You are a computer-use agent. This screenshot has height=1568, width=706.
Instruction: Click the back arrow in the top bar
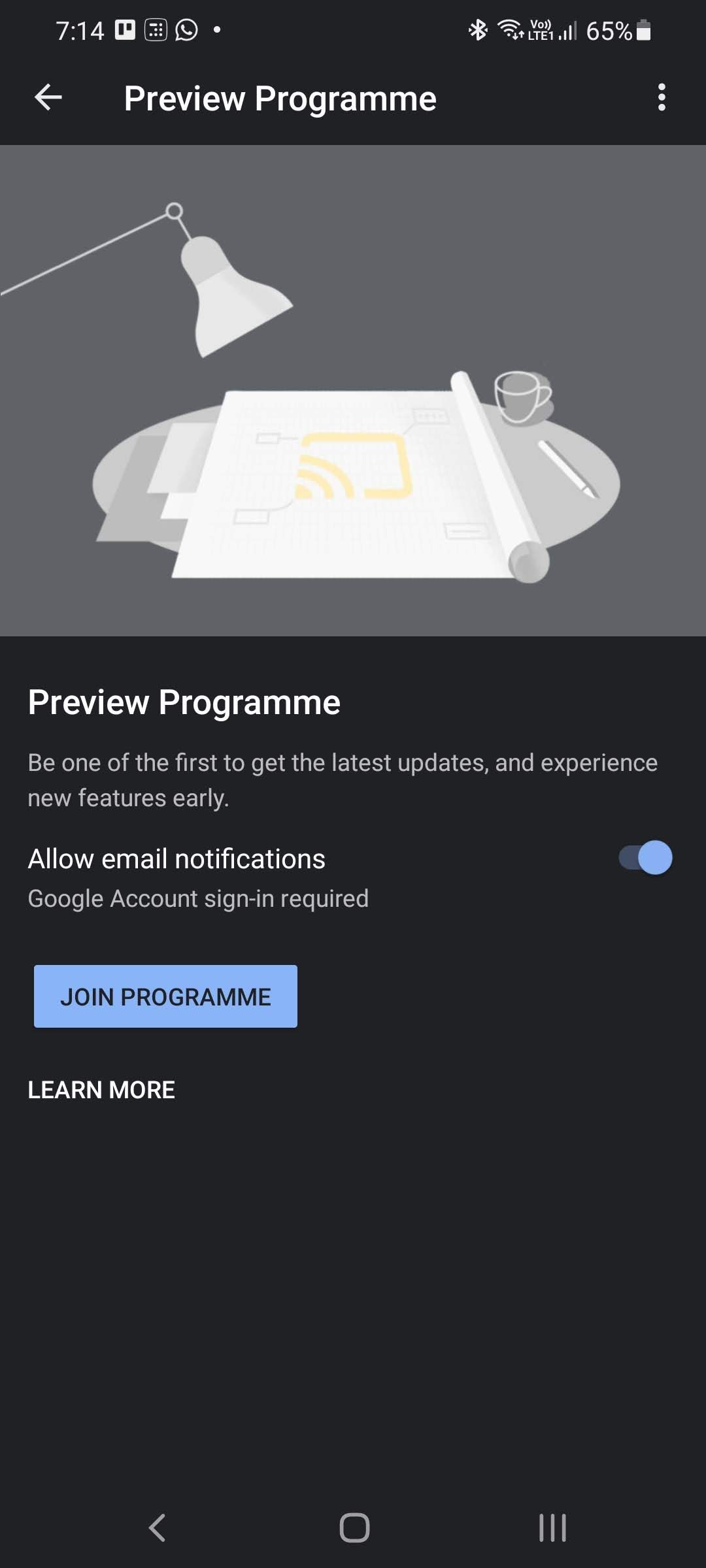click(47, 98)
